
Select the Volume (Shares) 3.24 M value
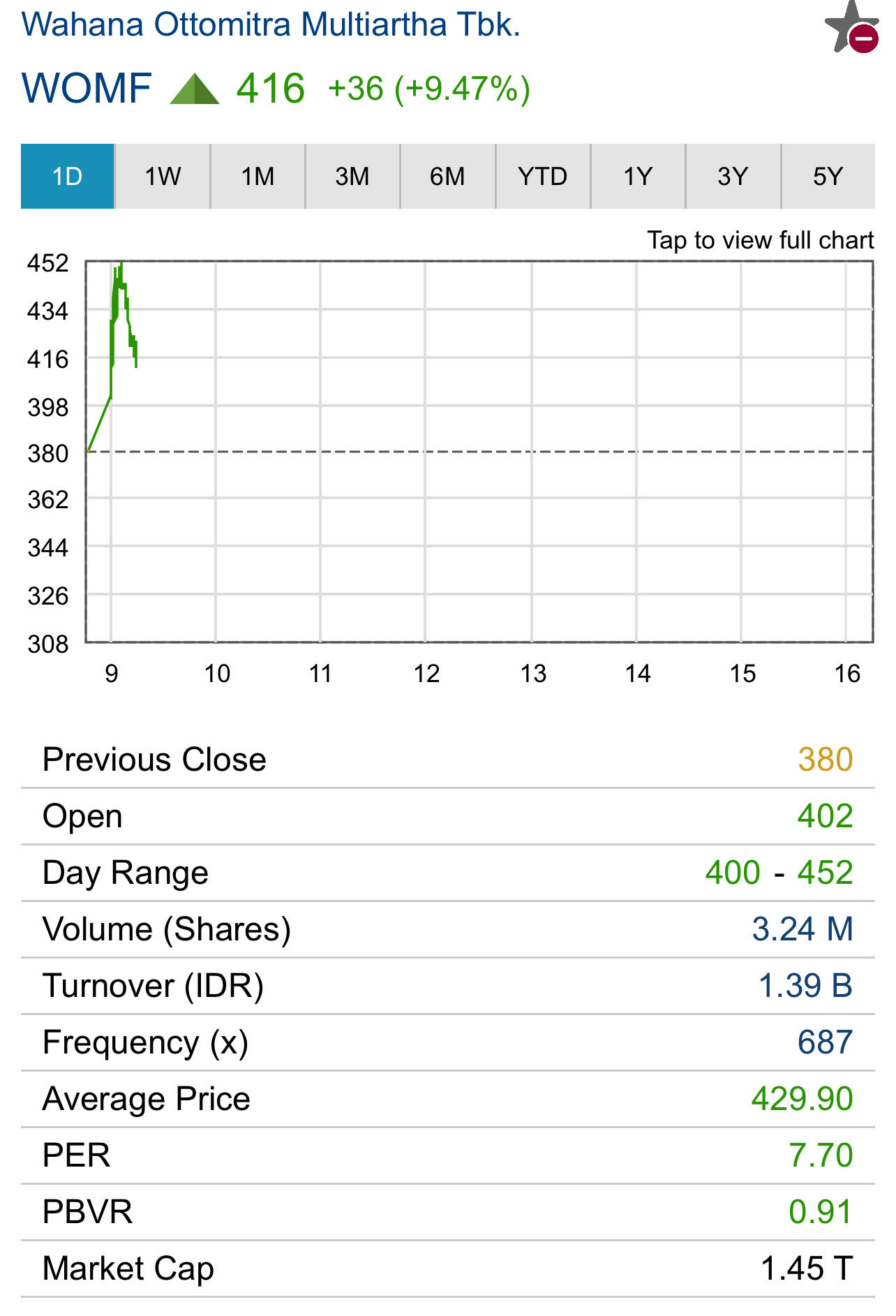pos(802,929)
